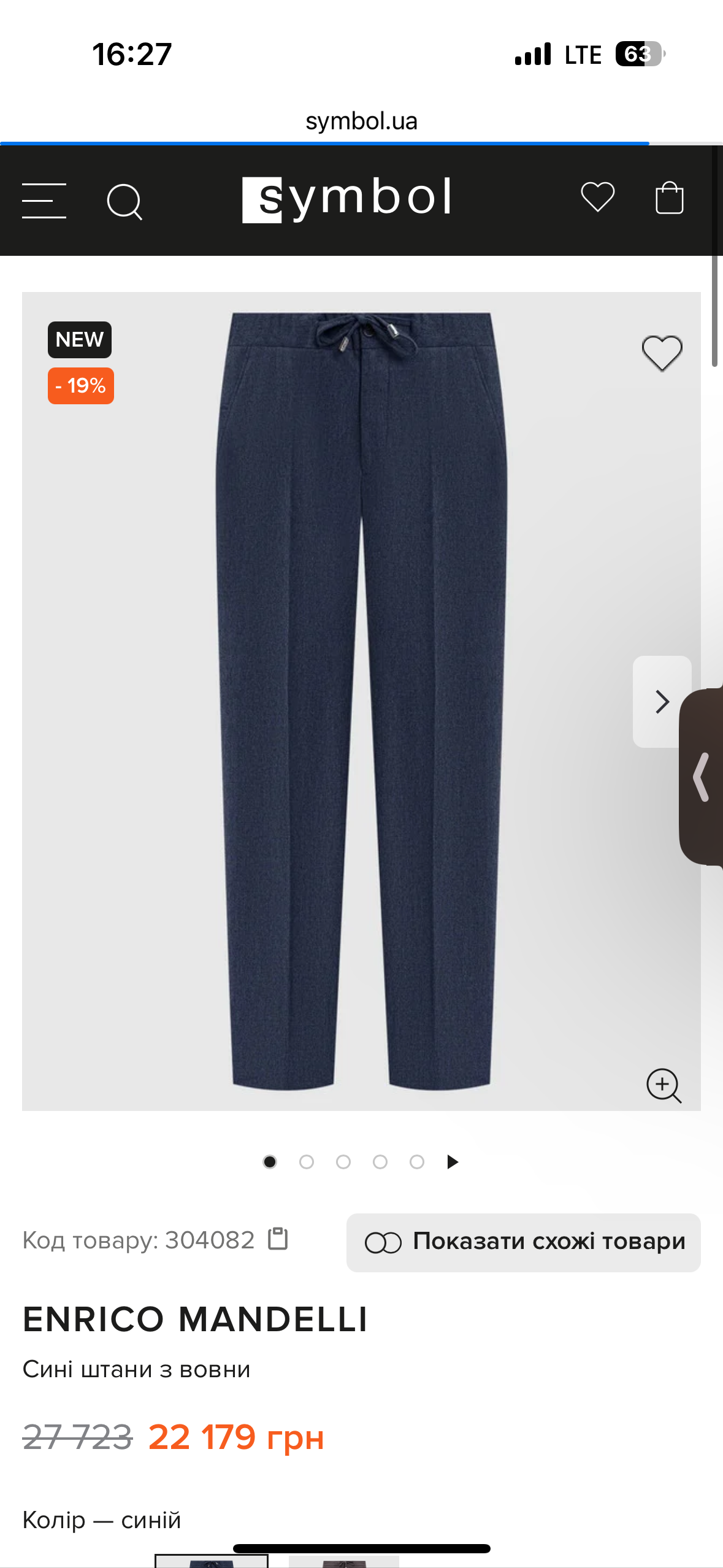Jump to the second photo dot
The width and height of the screenshot is (723, 1568).
(307, 1162)
